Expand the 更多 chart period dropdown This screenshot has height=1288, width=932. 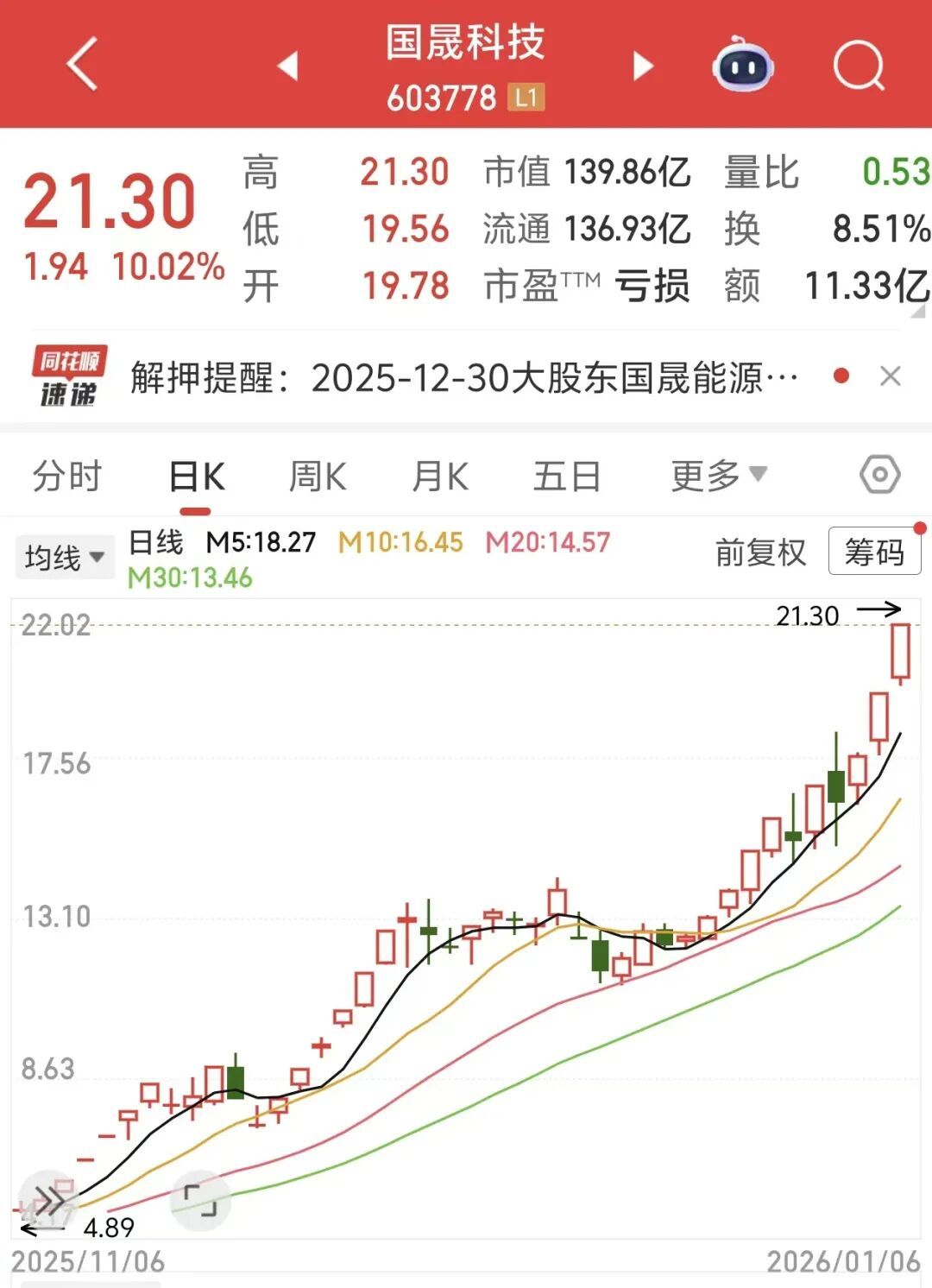(719, 475)
